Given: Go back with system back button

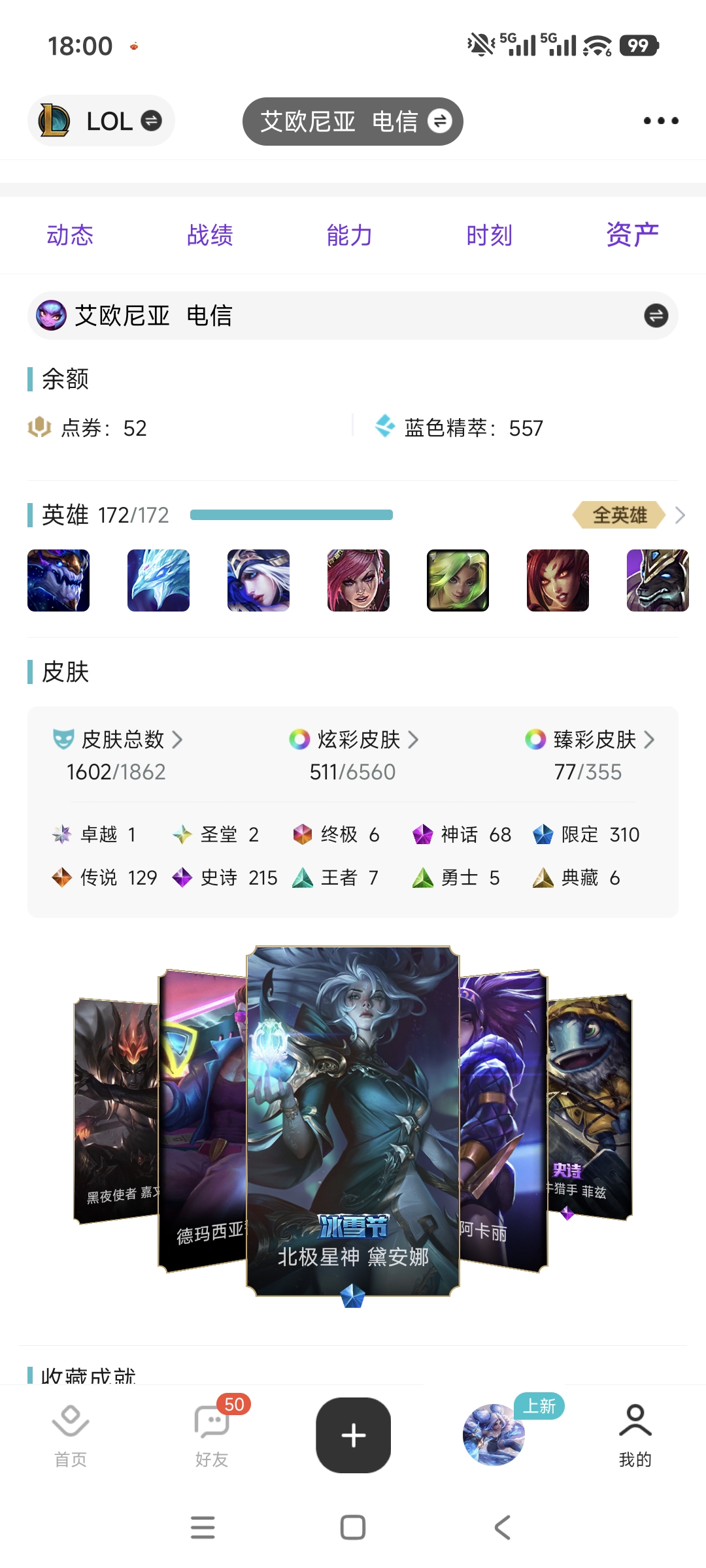Looking at the screenshot, I should point(502,1527).
